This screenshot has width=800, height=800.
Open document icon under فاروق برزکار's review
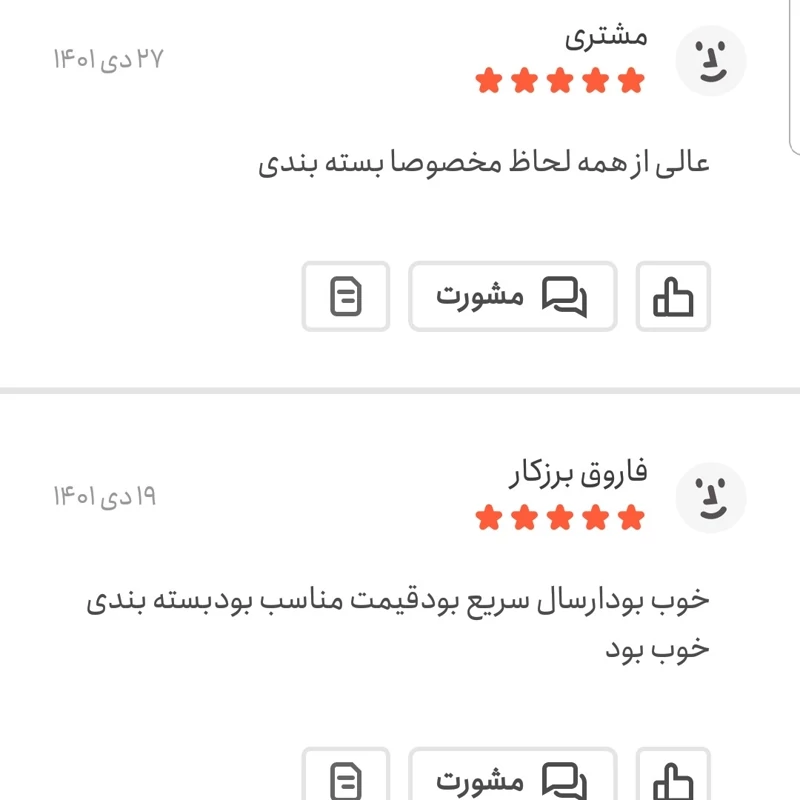point(346,778)
